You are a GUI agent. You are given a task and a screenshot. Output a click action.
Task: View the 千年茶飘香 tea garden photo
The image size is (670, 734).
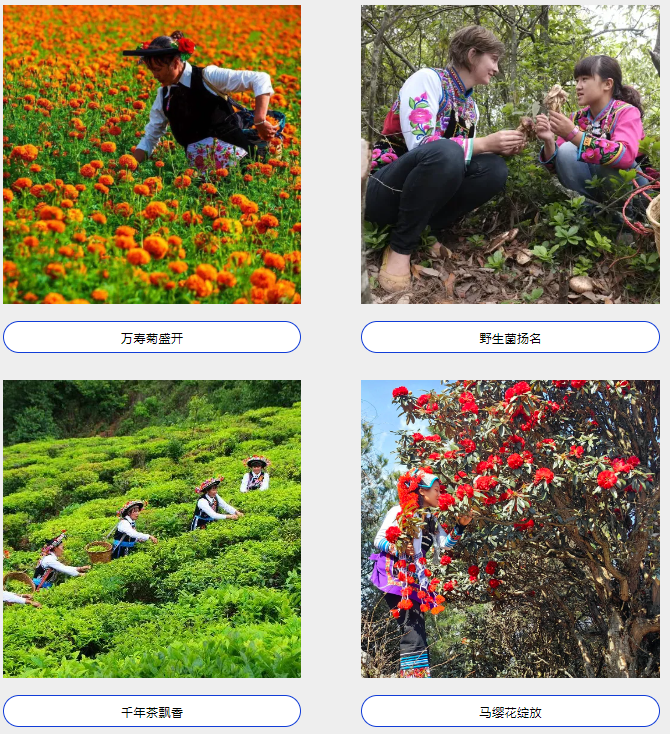pyautogui.click(x=152, y=528)
